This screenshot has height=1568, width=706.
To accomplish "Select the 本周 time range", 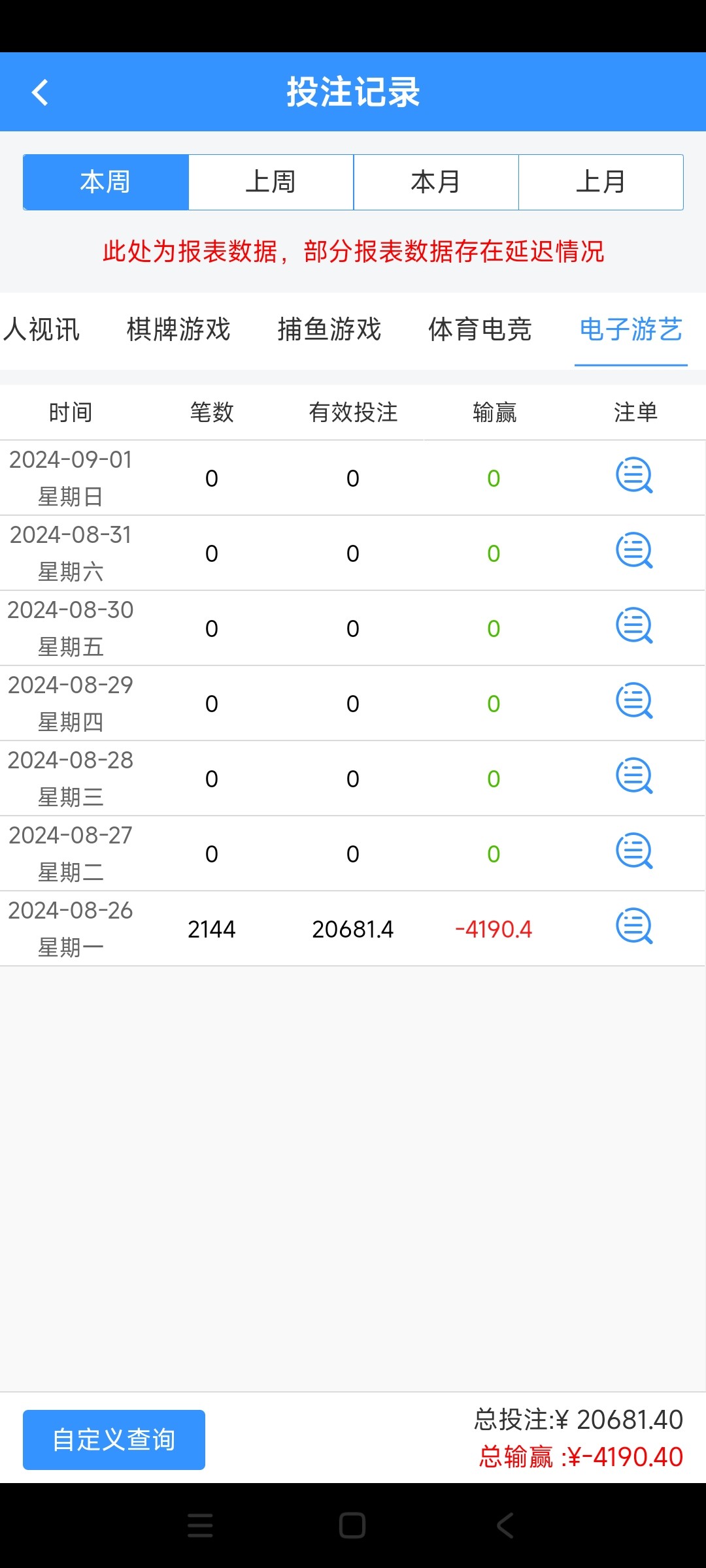I will 106,182.
